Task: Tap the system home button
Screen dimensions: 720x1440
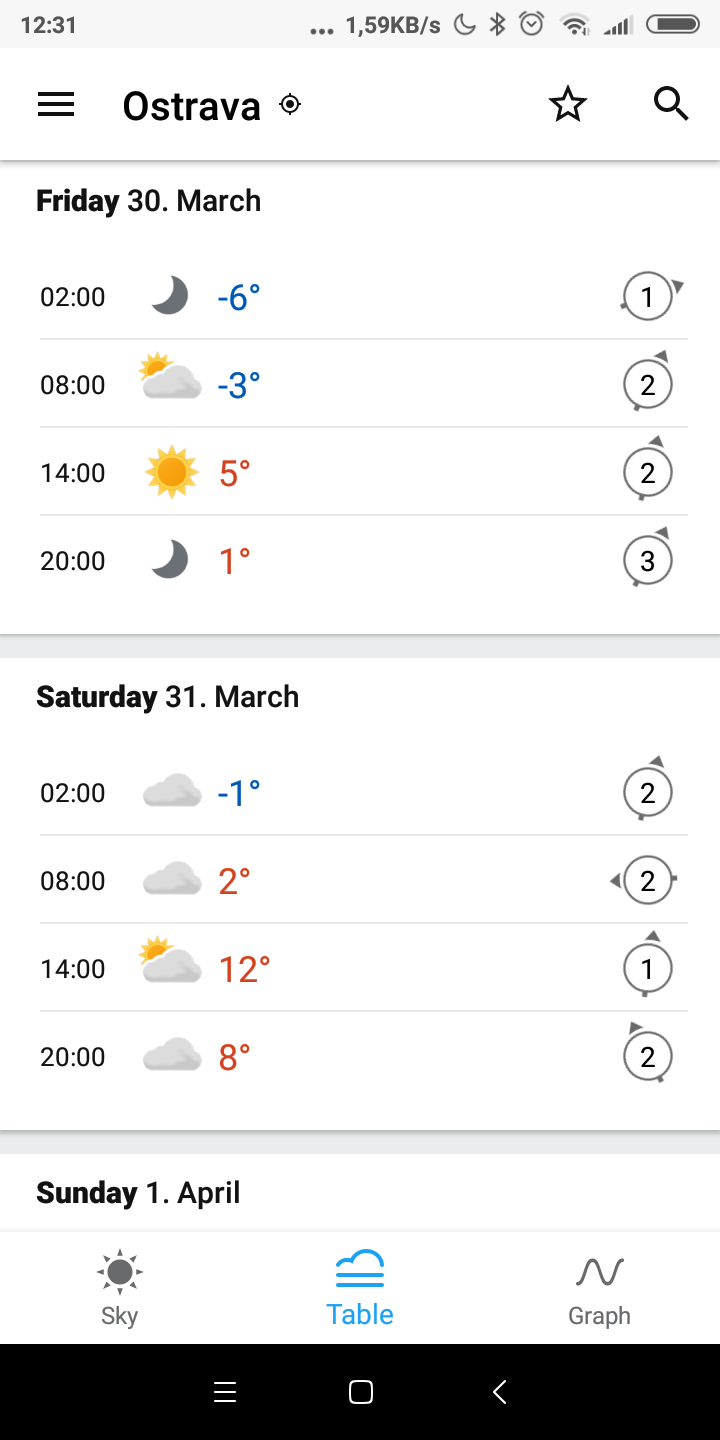Action: pos(360,1392)
